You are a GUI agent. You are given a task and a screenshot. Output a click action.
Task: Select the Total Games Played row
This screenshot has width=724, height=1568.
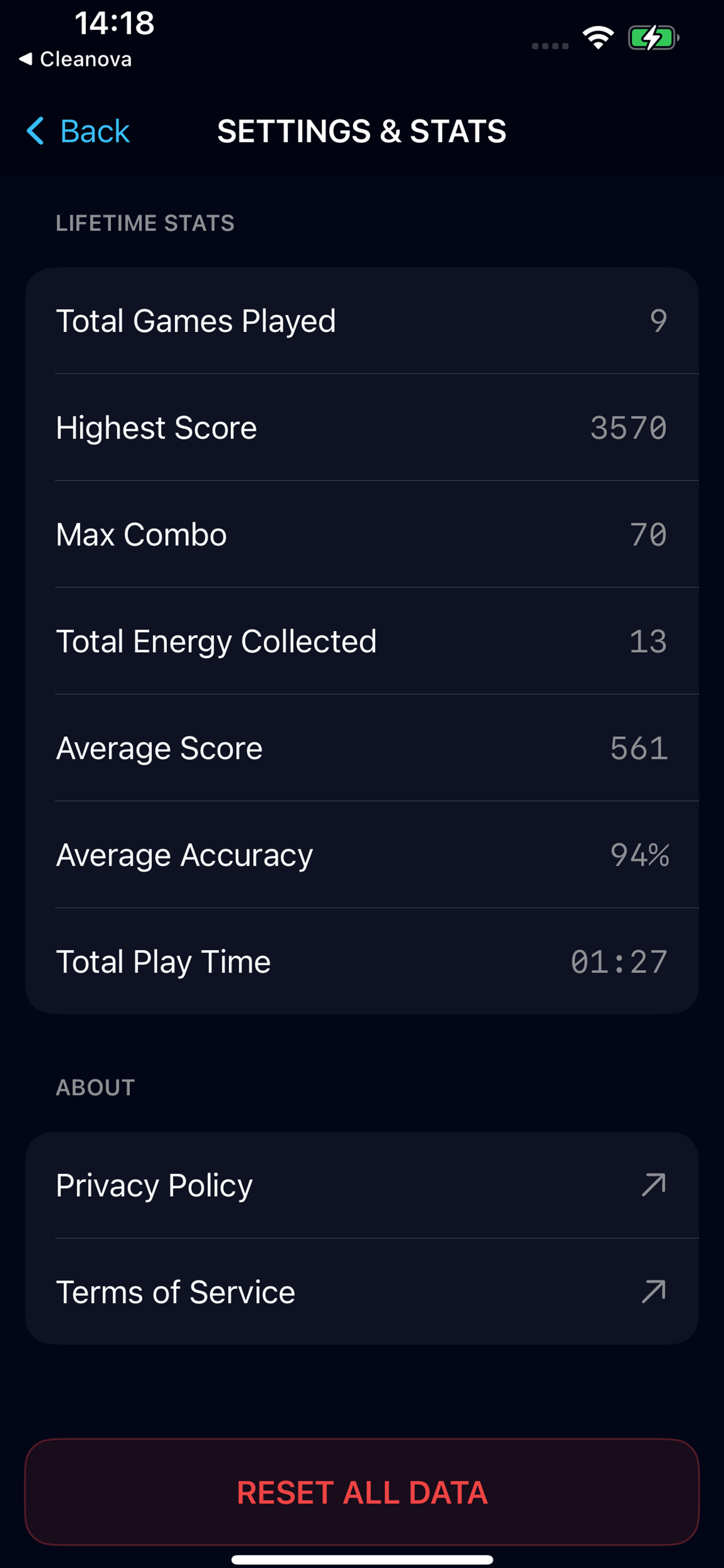coord(361,321)
